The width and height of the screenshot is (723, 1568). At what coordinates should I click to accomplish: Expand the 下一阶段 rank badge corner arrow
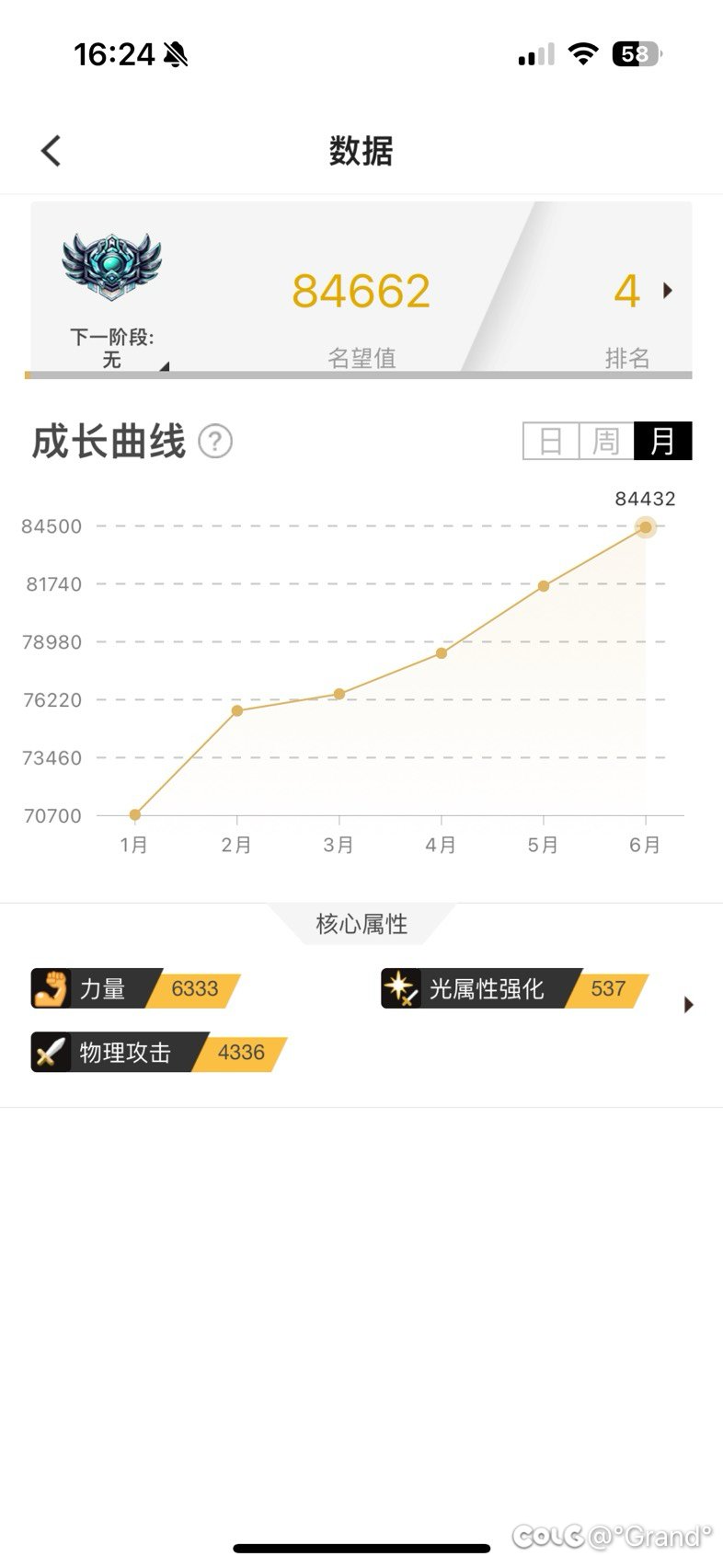(x=165, y=366)
